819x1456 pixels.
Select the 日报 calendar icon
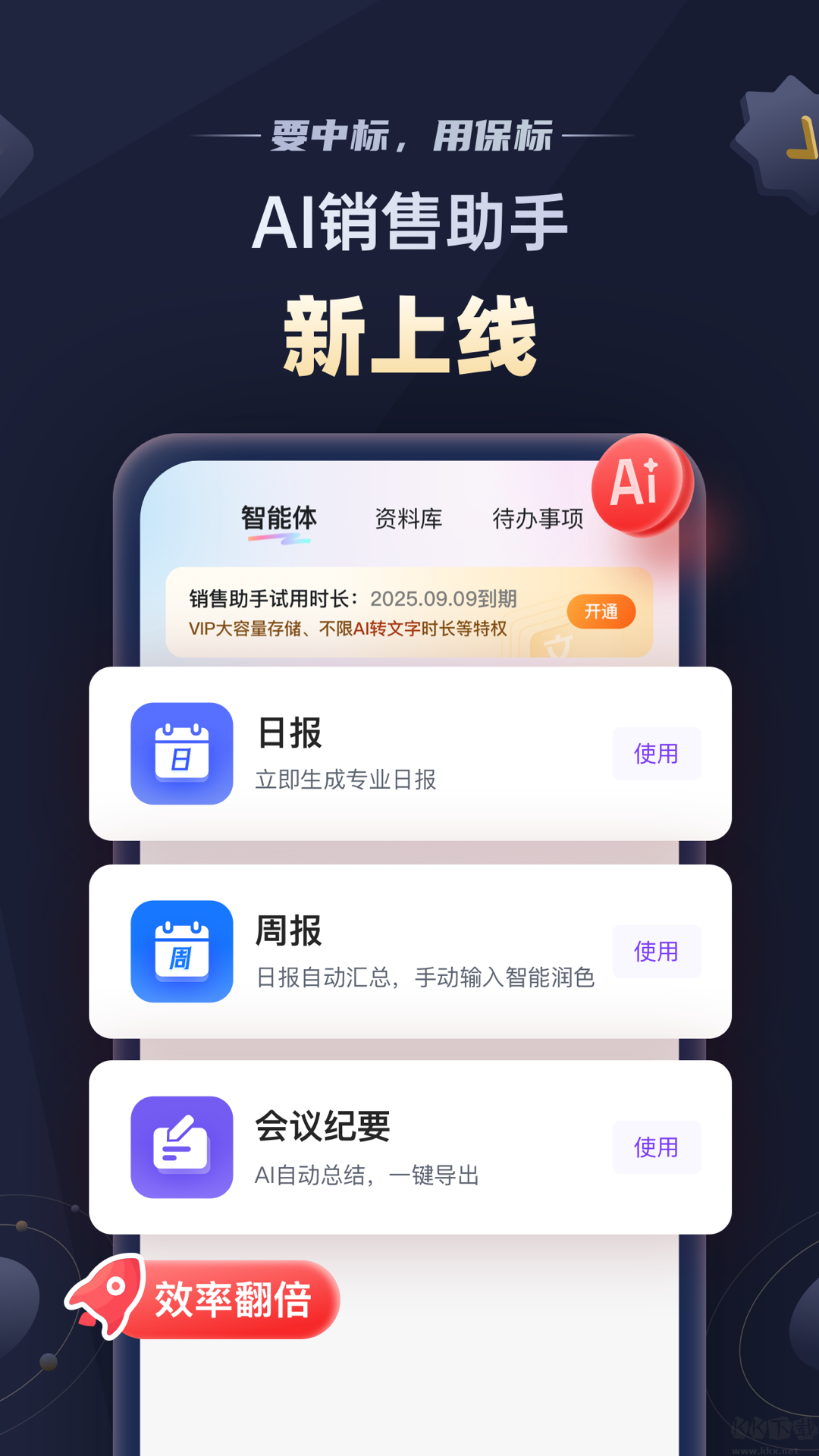coord(181,752)
